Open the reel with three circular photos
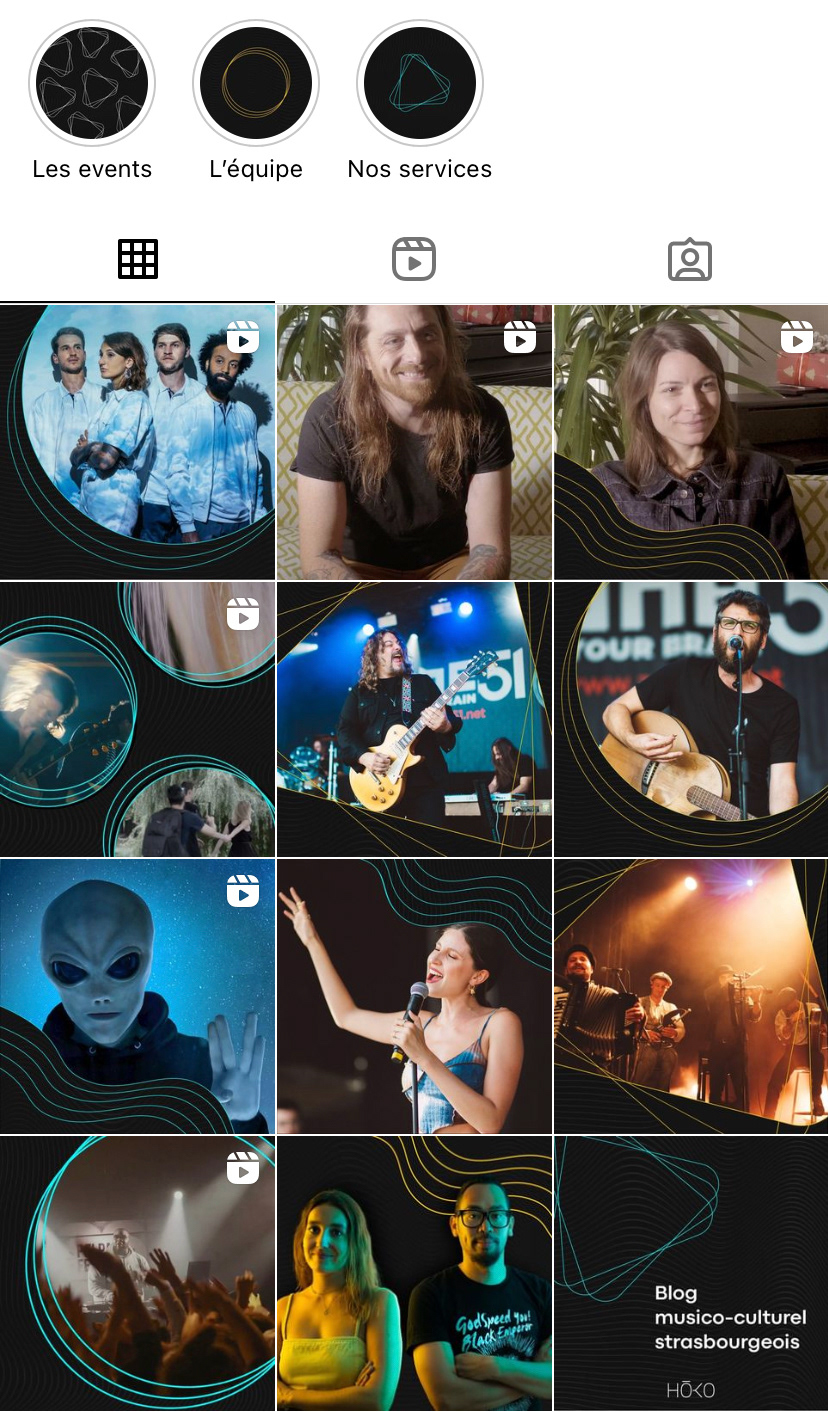Screen dimensions: 828x1412 (137, 719)
